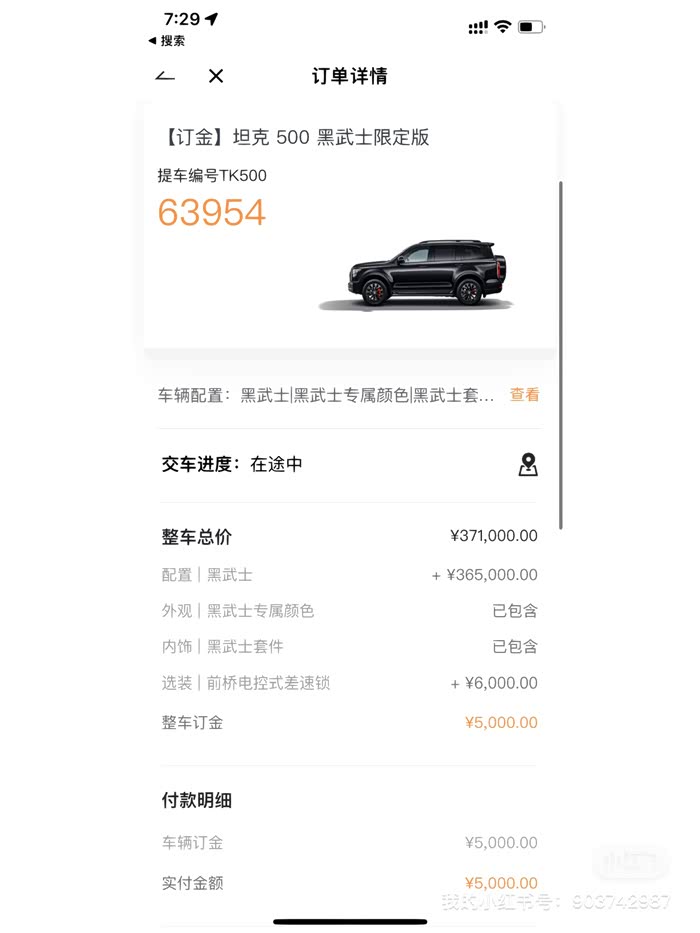The image size is (700, 933).
Task: Open the delivery location map icon
Action: (528, 465)
